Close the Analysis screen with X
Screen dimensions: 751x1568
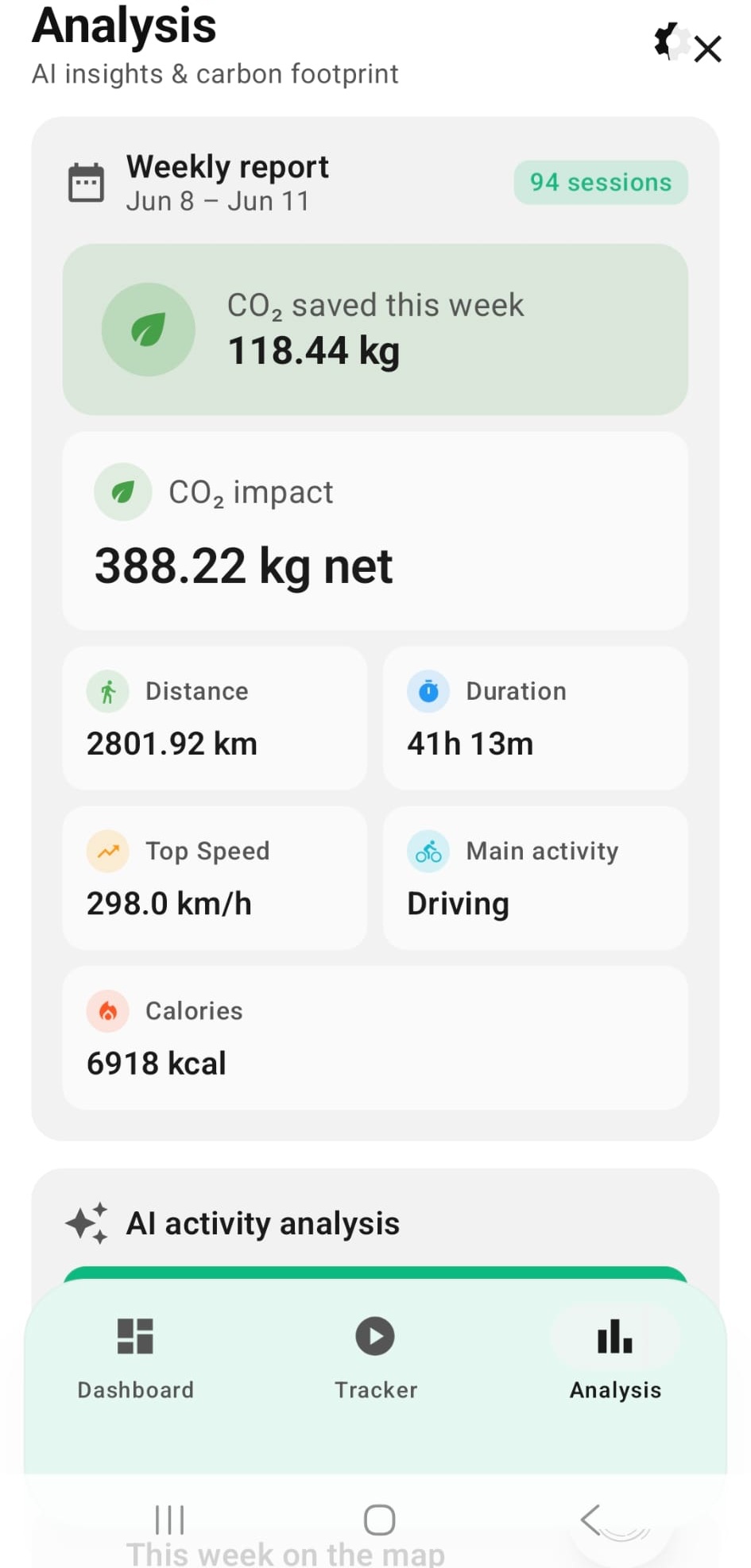707,49
